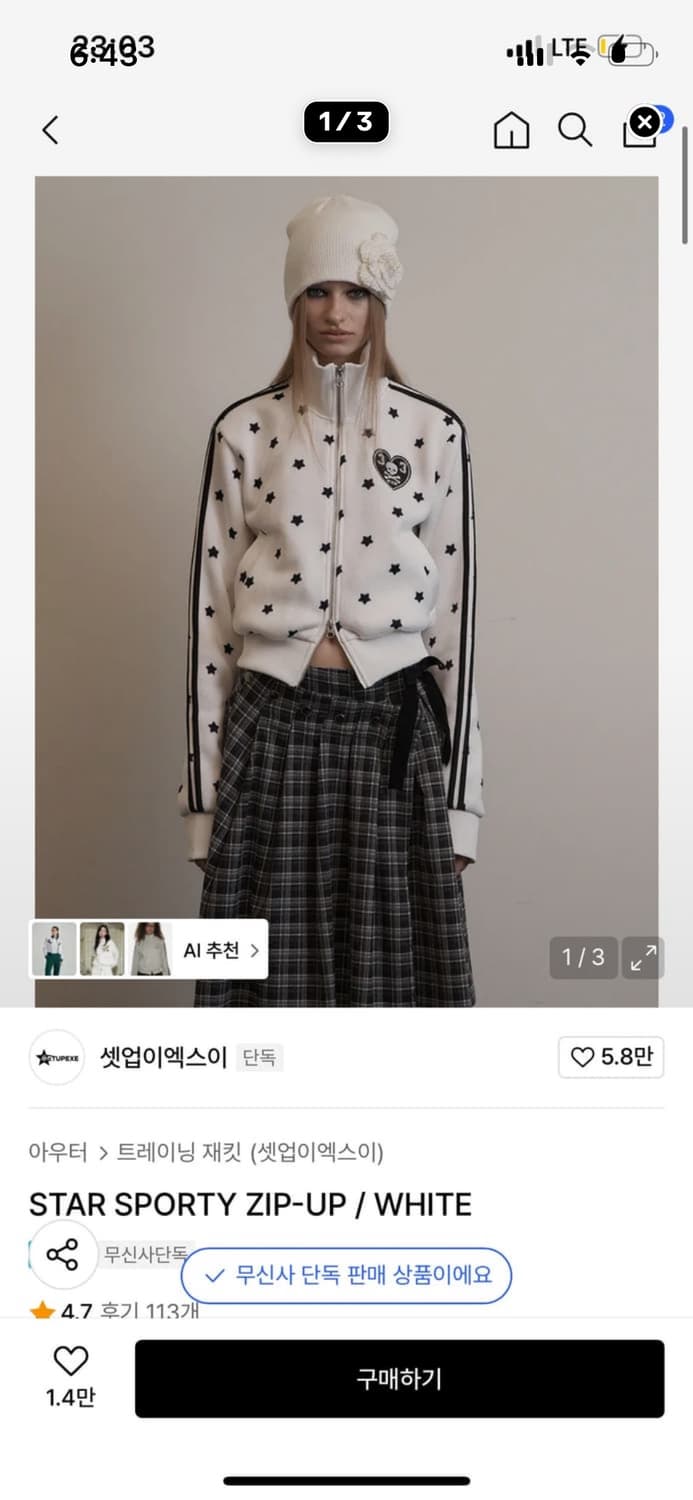Open AI 추천 recommendations
This screenshot has width=693, height=1500.
(220, 950)
